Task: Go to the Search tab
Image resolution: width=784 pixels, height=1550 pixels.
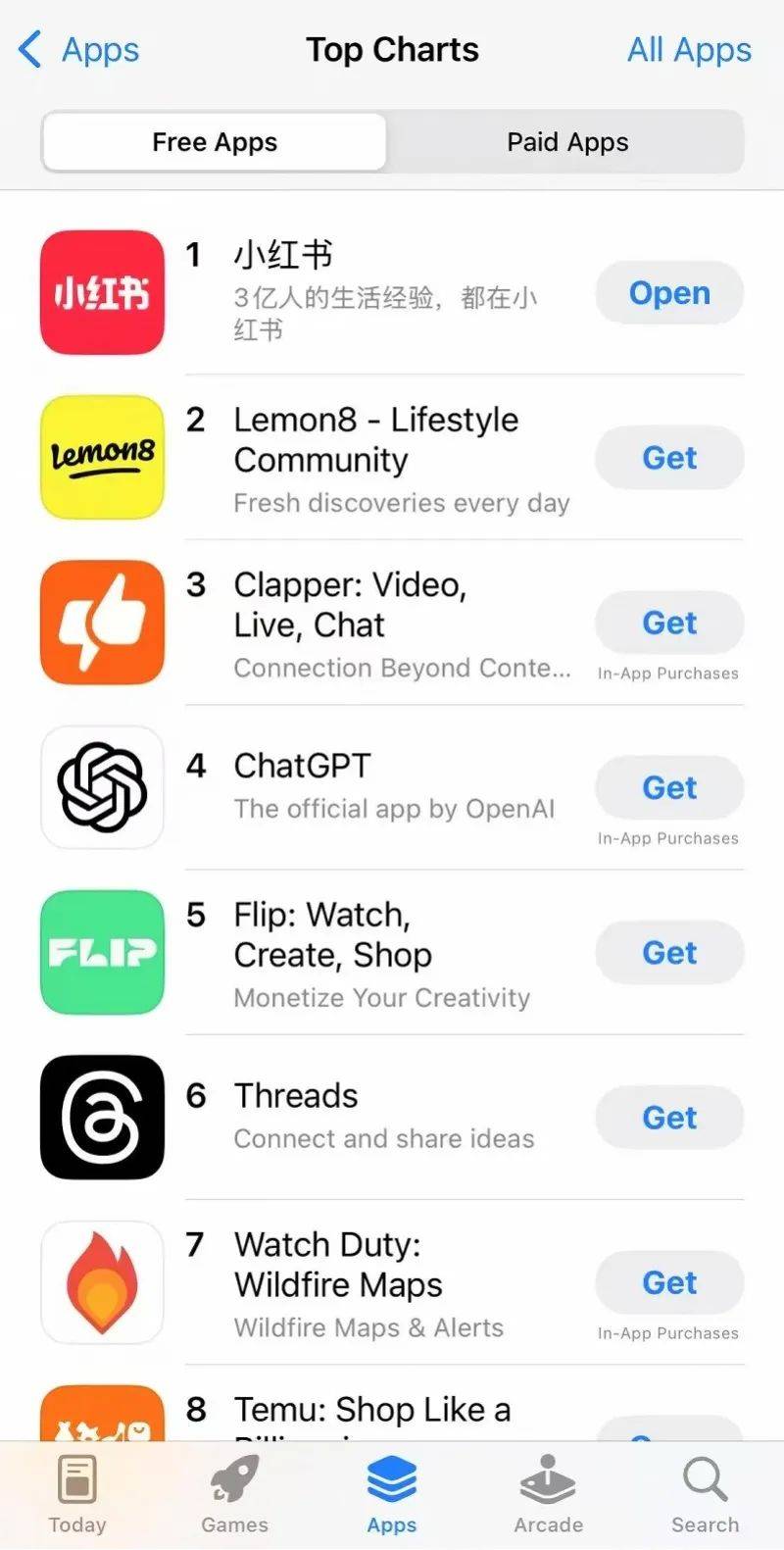Action: click(705, 1495)
